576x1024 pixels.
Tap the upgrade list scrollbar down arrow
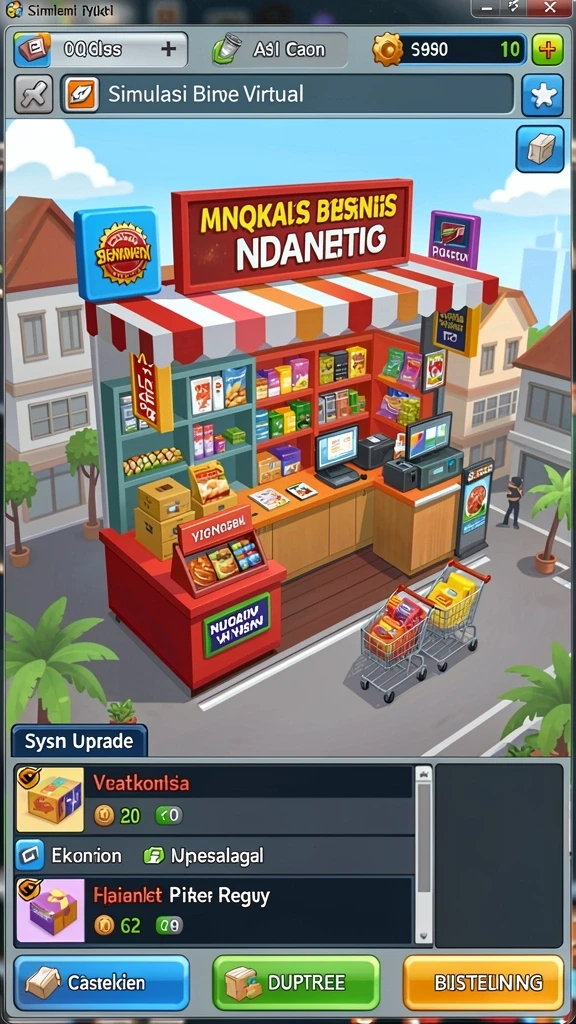tap(424, 935)
